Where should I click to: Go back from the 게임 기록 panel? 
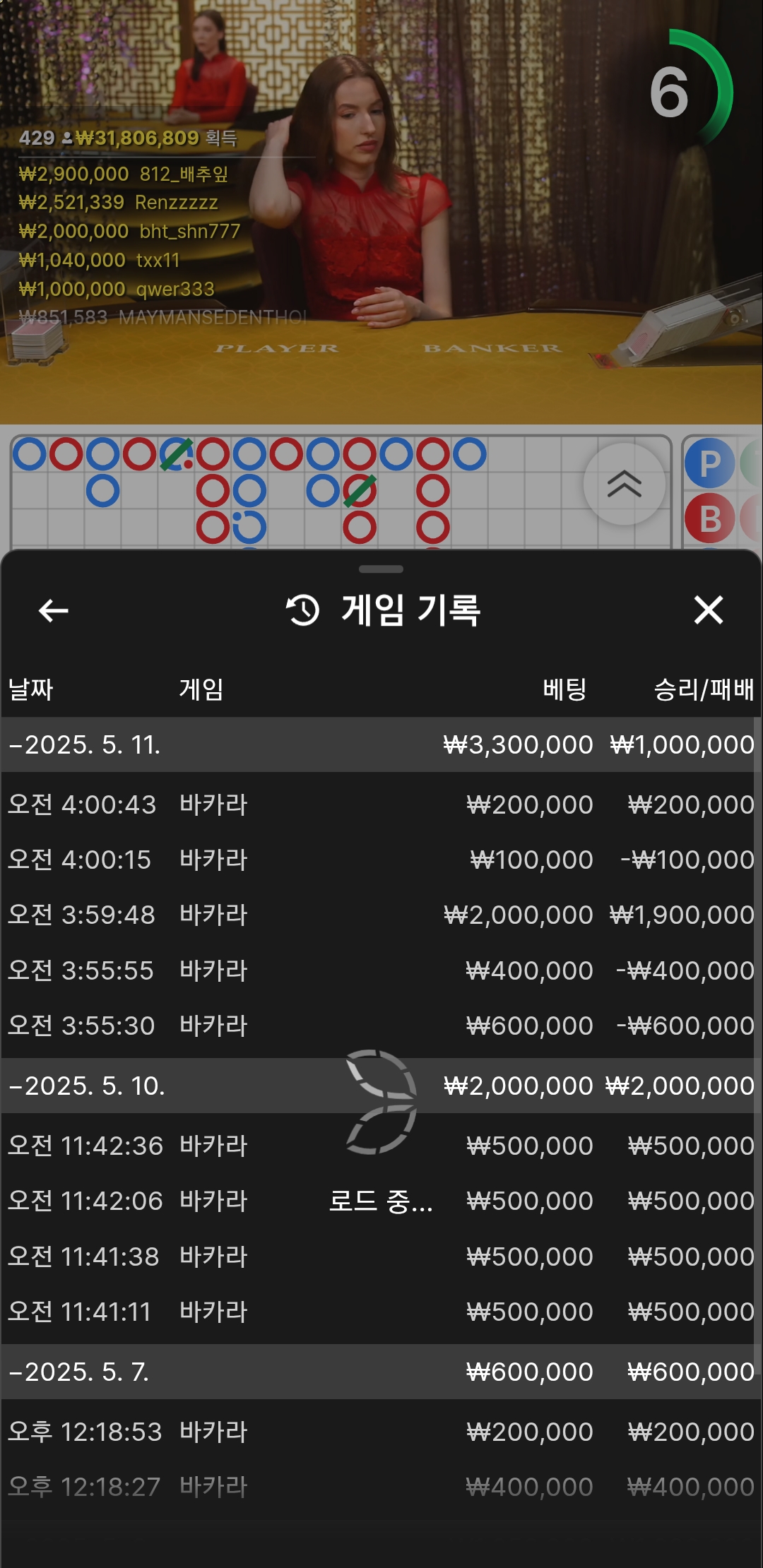[53, 610]
